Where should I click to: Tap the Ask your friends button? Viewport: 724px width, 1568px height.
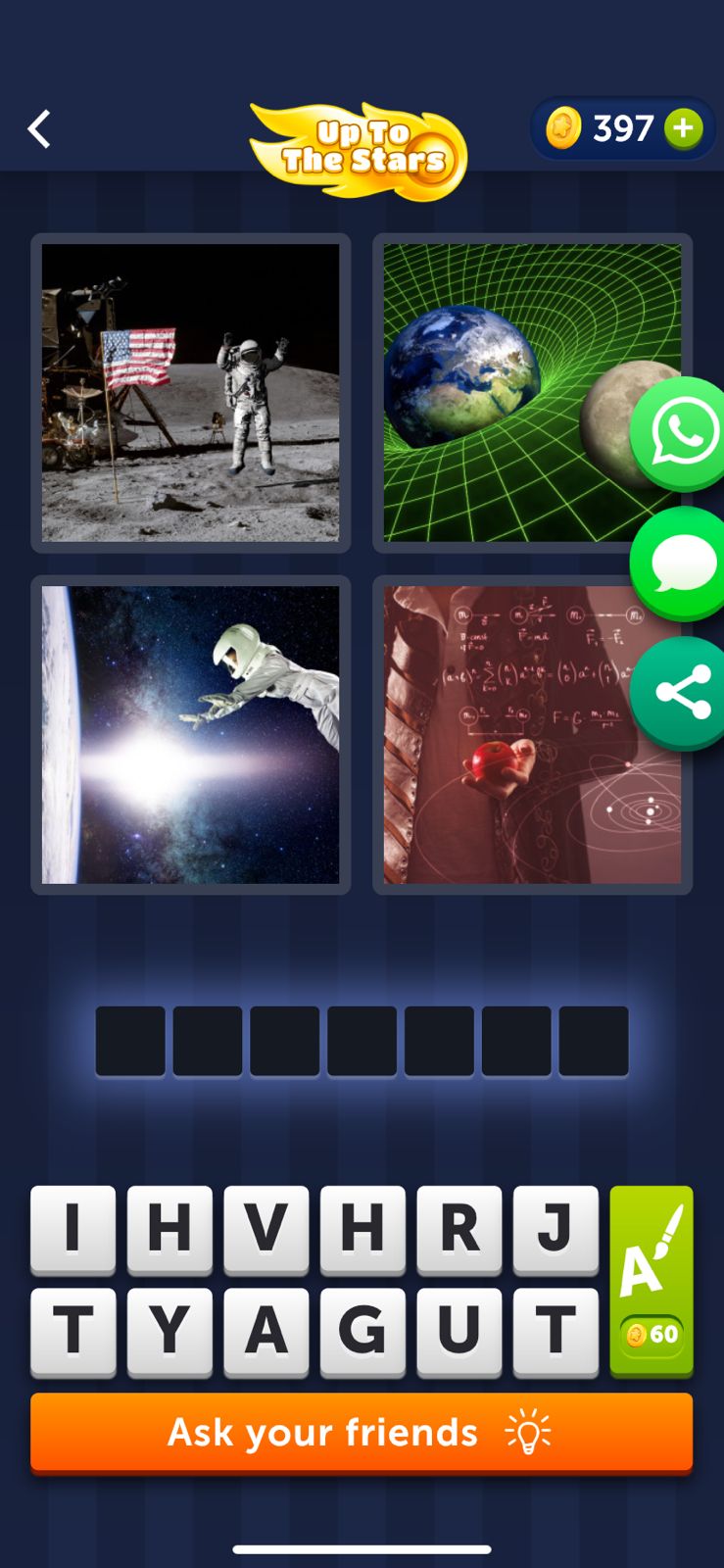323,1432
